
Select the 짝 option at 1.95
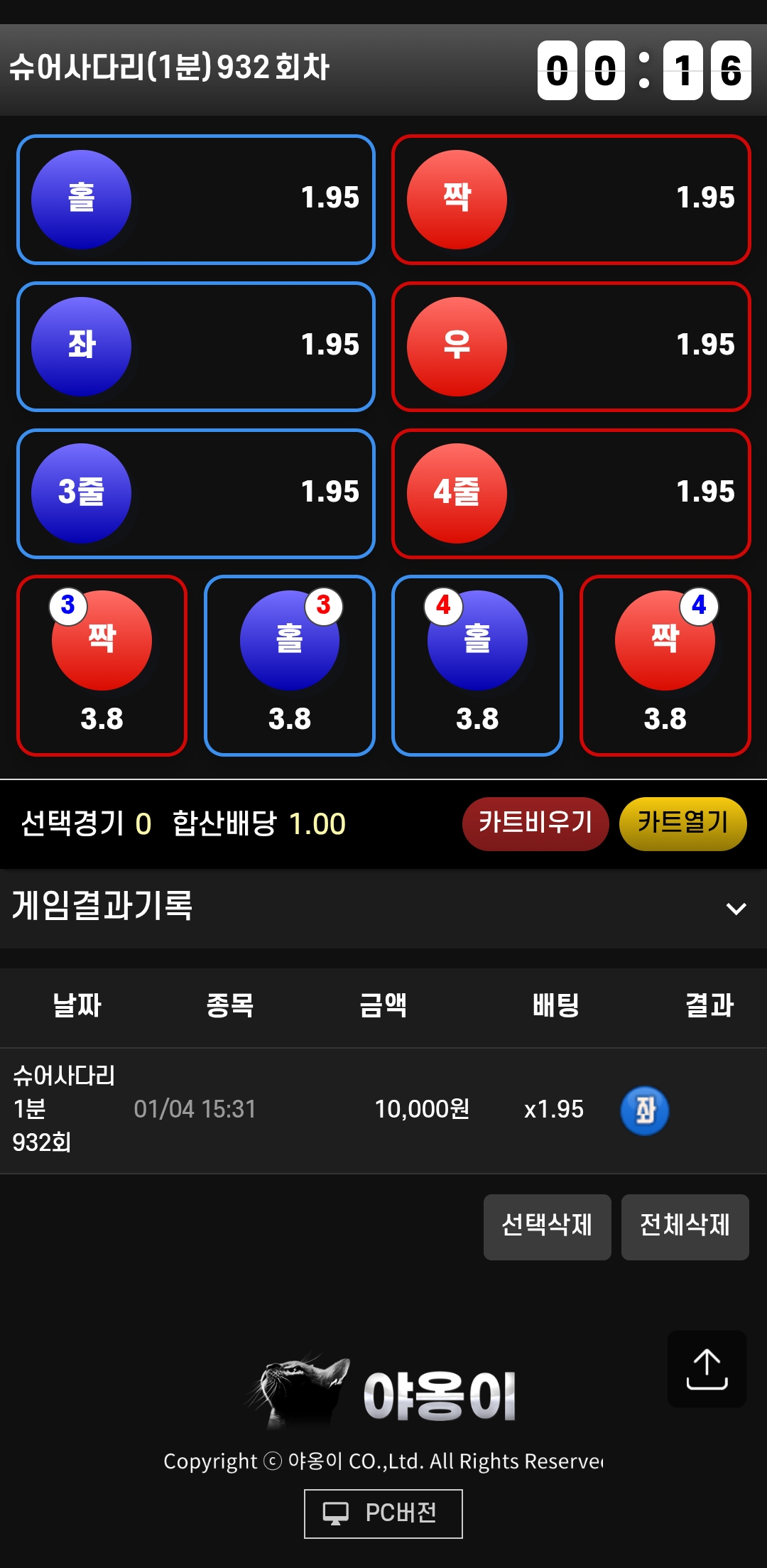571,200
